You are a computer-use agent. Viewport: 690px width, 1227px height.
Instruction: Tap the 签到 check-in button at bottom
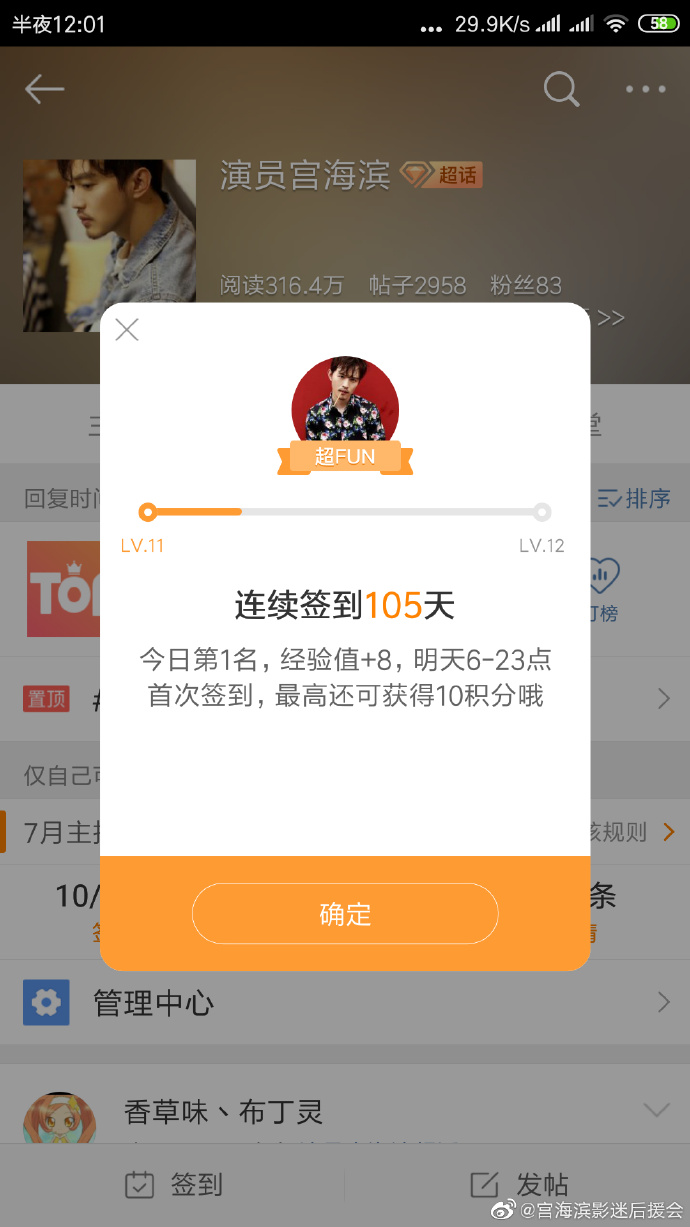pyautogui.click(x=172, y=1185)
